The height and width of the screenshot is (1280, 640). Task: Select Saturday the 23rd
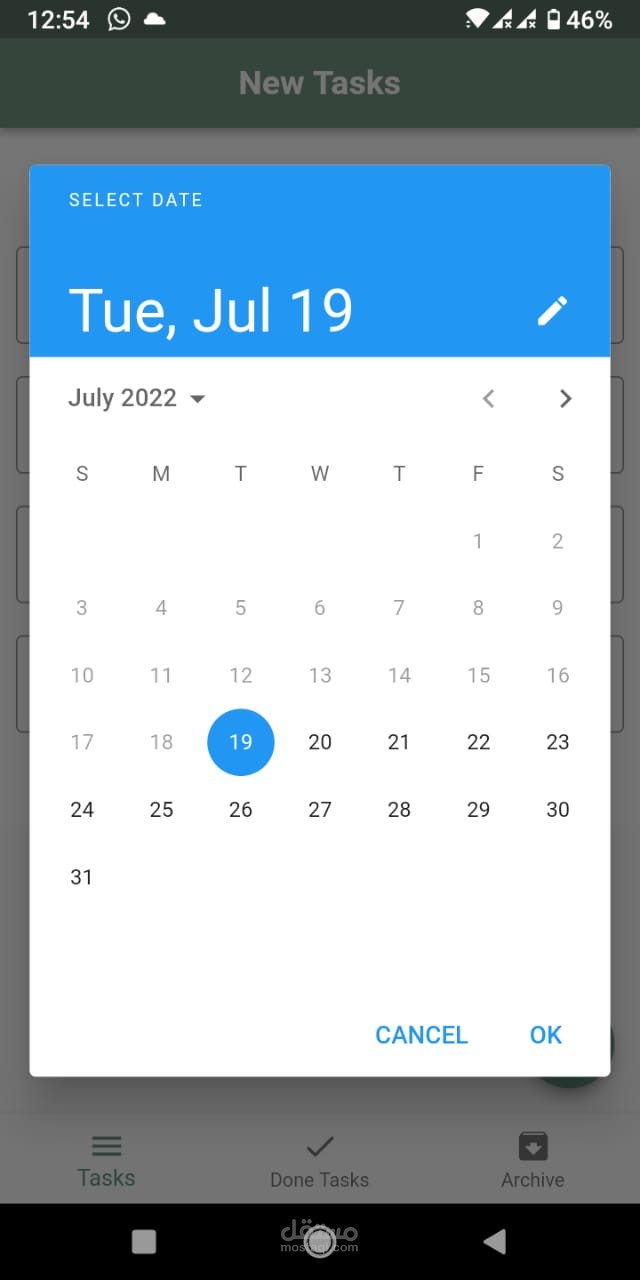click(x=558, y=742)
